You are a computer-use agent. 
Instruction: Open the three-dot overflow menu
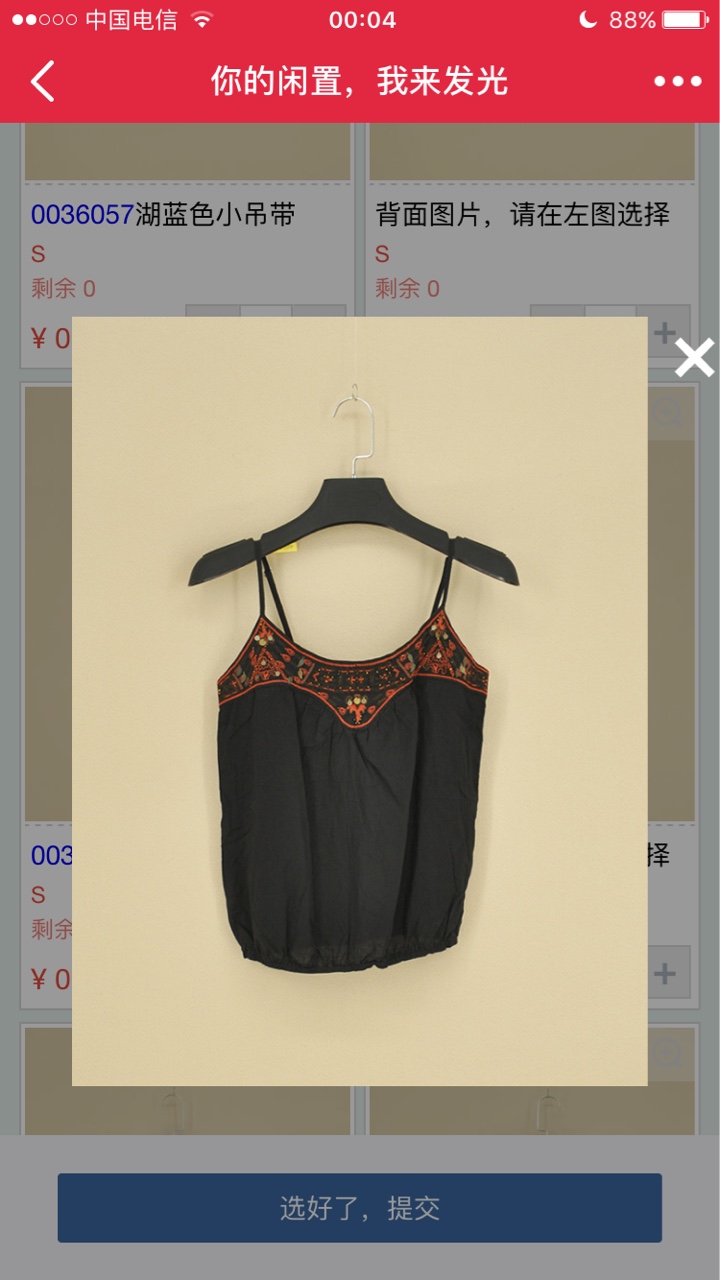pyautogui.click(x=678, y=82)
